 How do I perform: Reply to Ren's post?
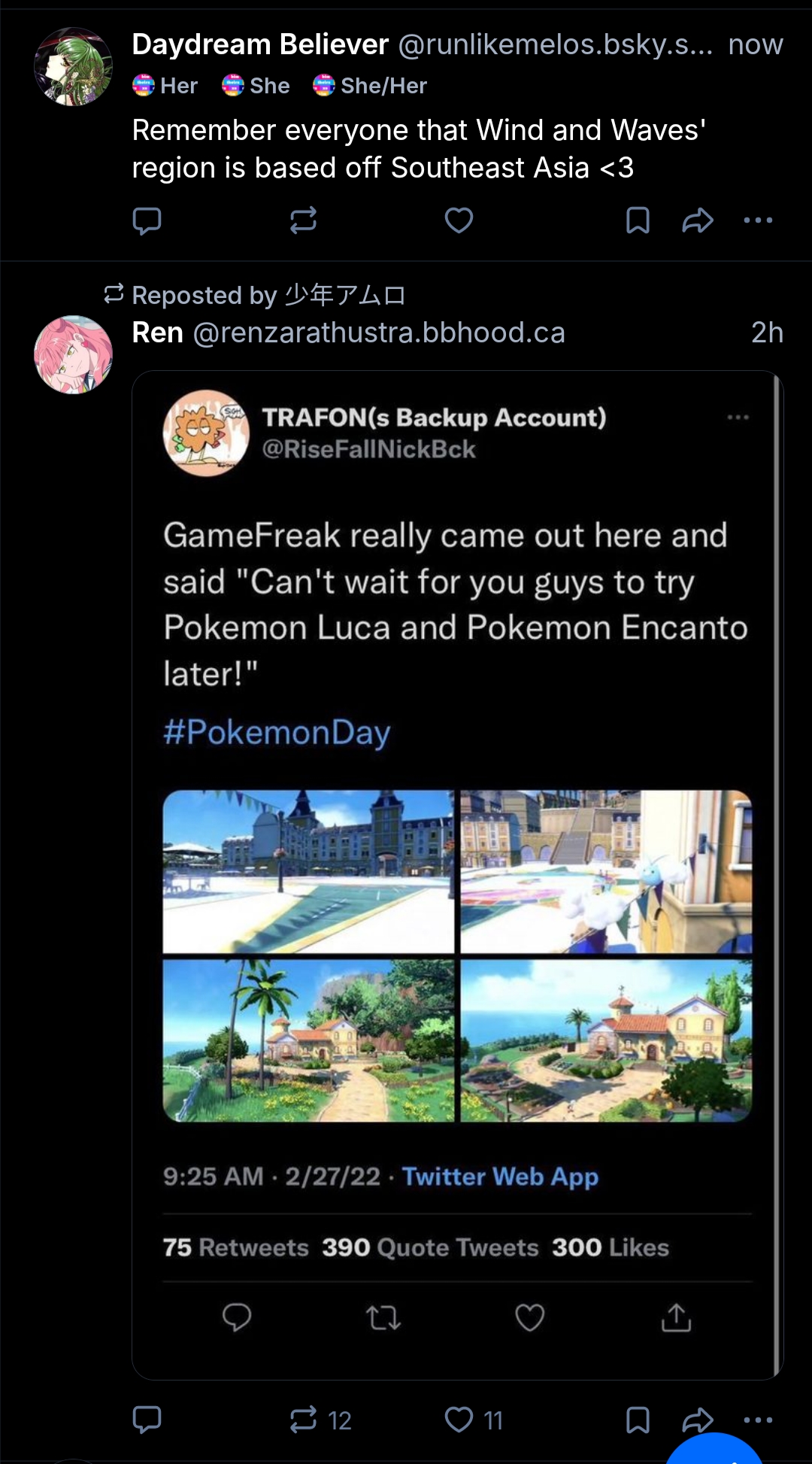point(147,1420)
